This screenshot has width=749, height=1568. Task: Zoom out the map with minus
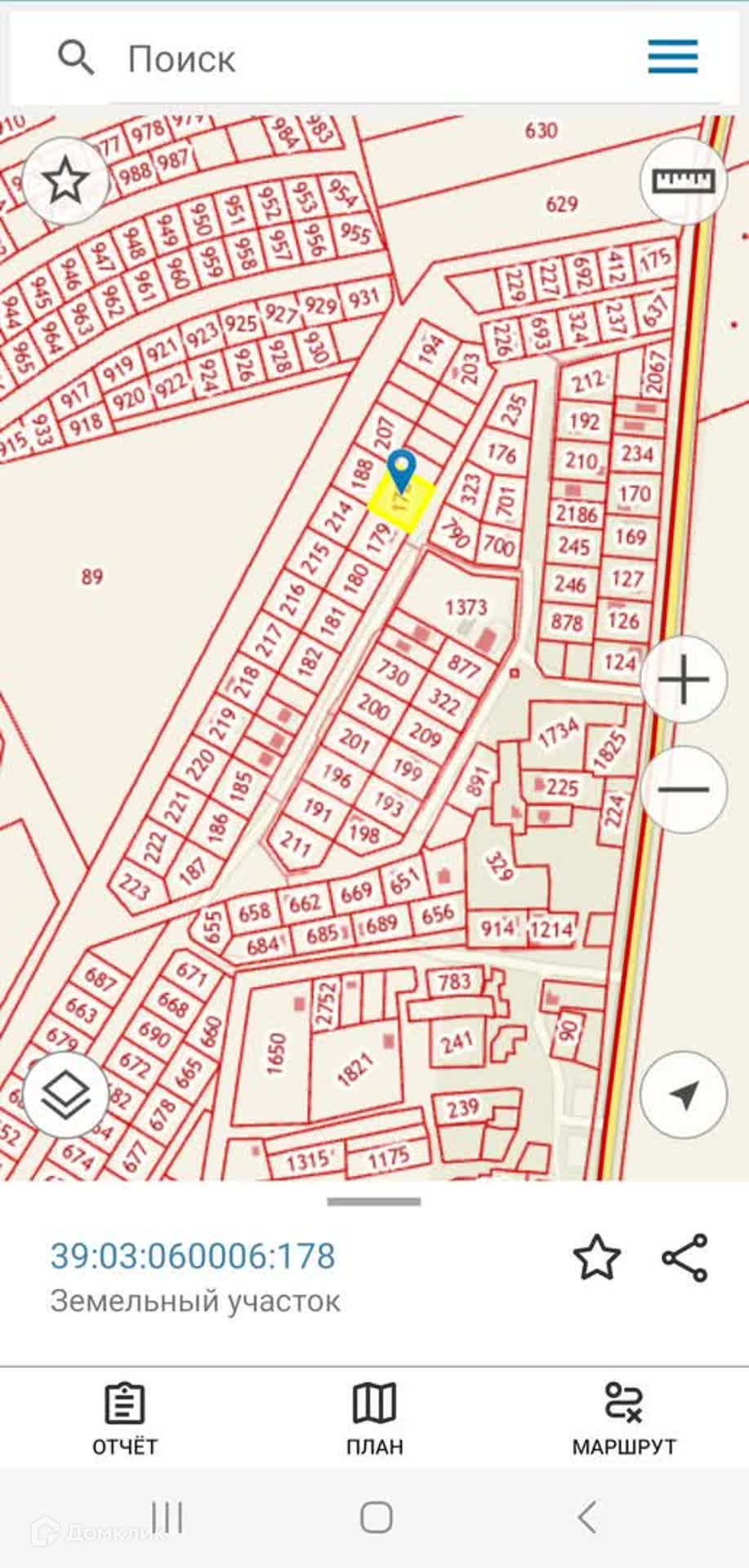684,789
